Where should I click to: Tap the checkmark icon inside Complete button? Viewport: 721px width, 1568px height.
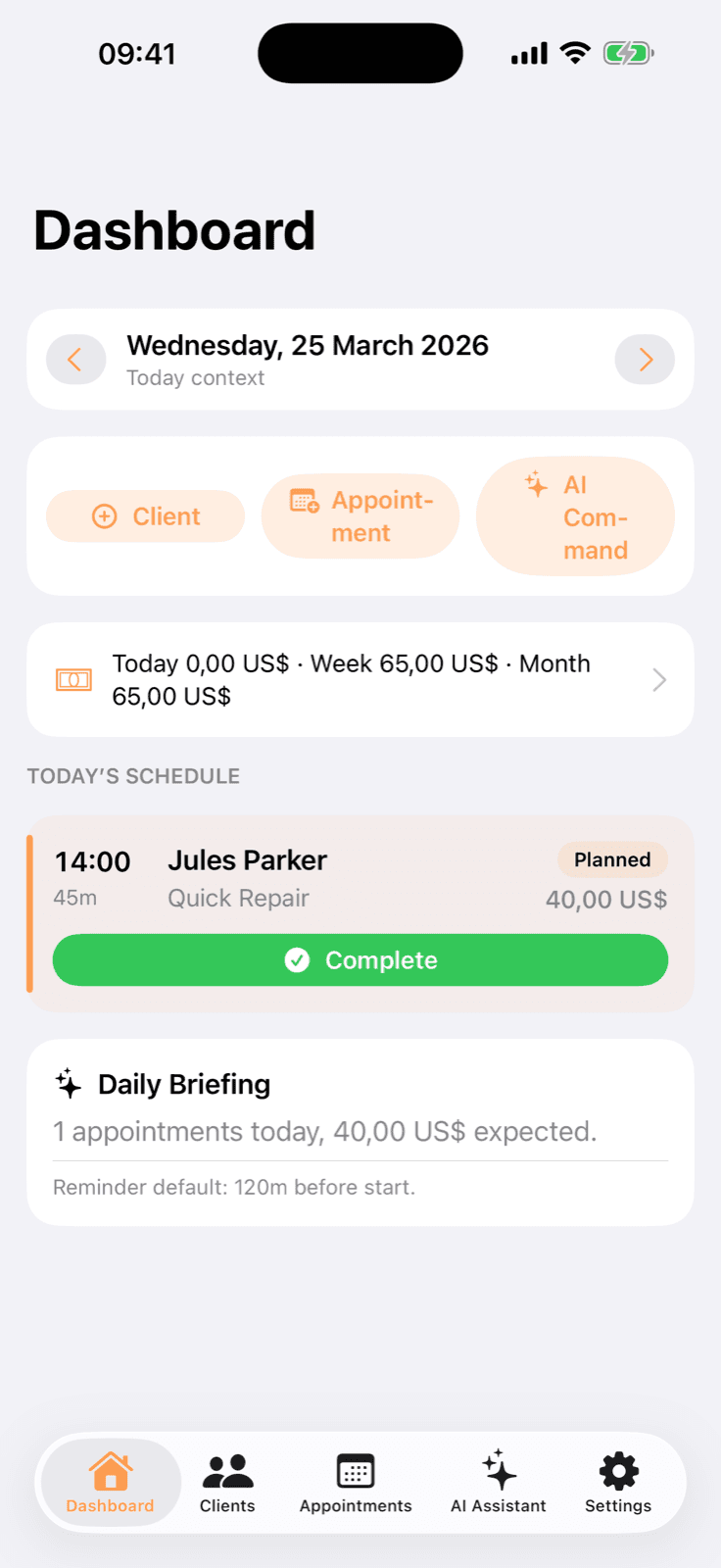click(x=297, y=960)
